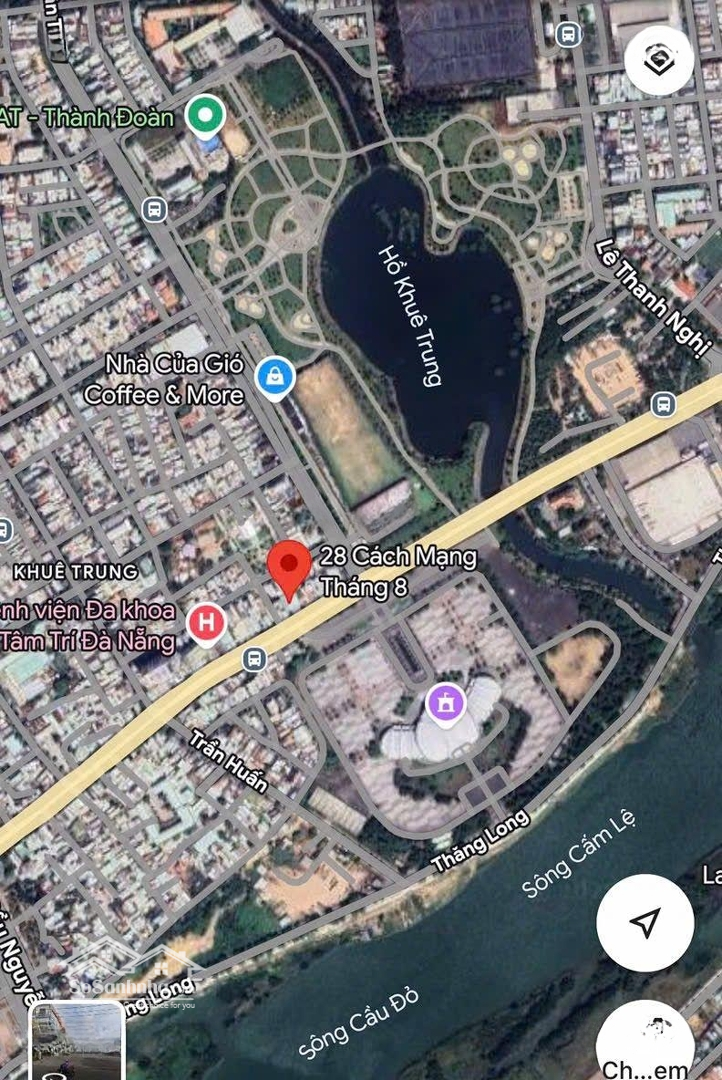Select the Tâm Trí Đà Nẵng hospital marker
This screenshot has height=1080, width=722.
point(207,623)
